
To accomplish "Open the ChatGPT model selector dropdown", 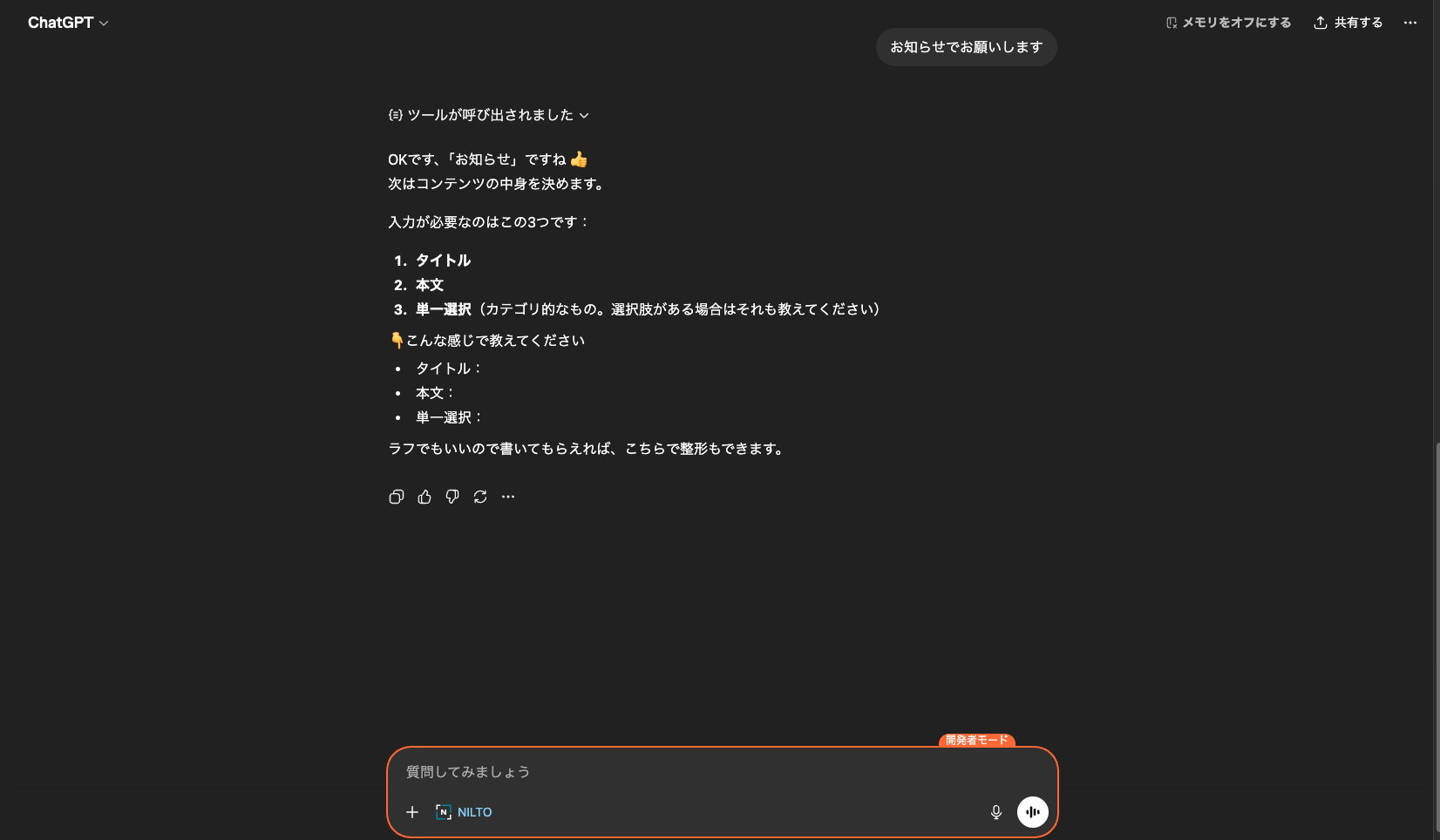I will 68,23.
